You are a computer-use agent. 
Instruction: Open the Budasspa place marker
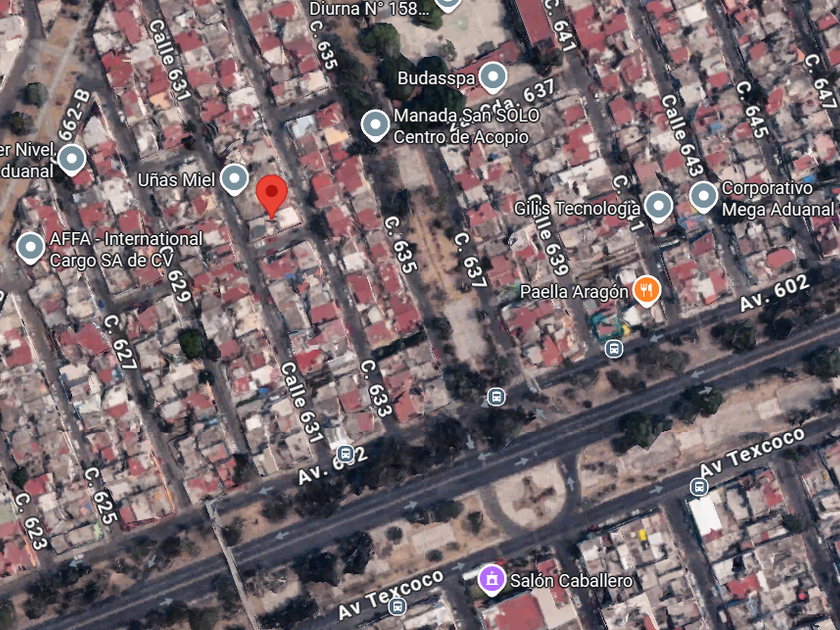click(493, 76)
